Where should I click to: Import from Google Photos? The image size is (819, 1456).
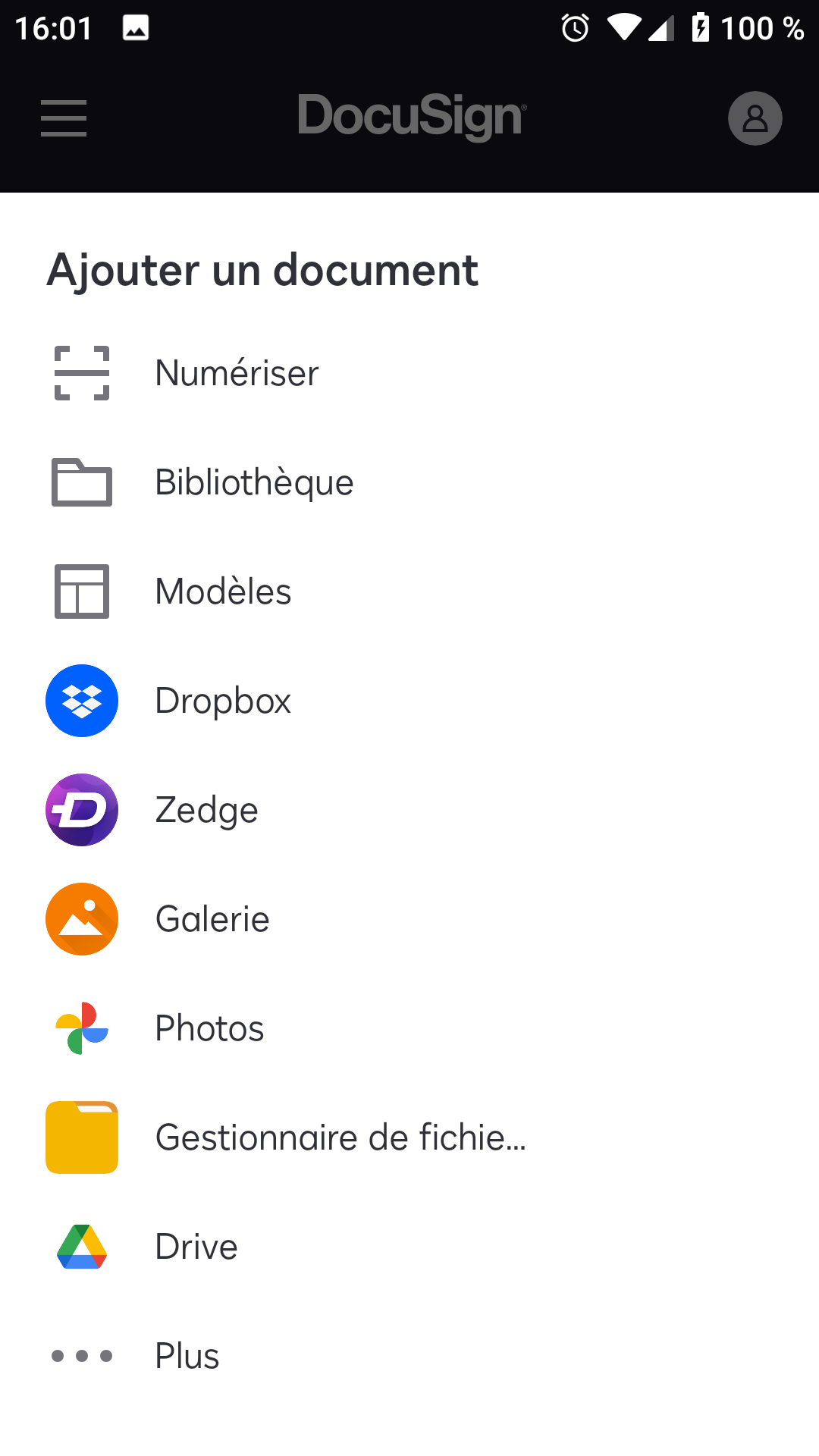pyautogui.click(x=81, y=1028)
